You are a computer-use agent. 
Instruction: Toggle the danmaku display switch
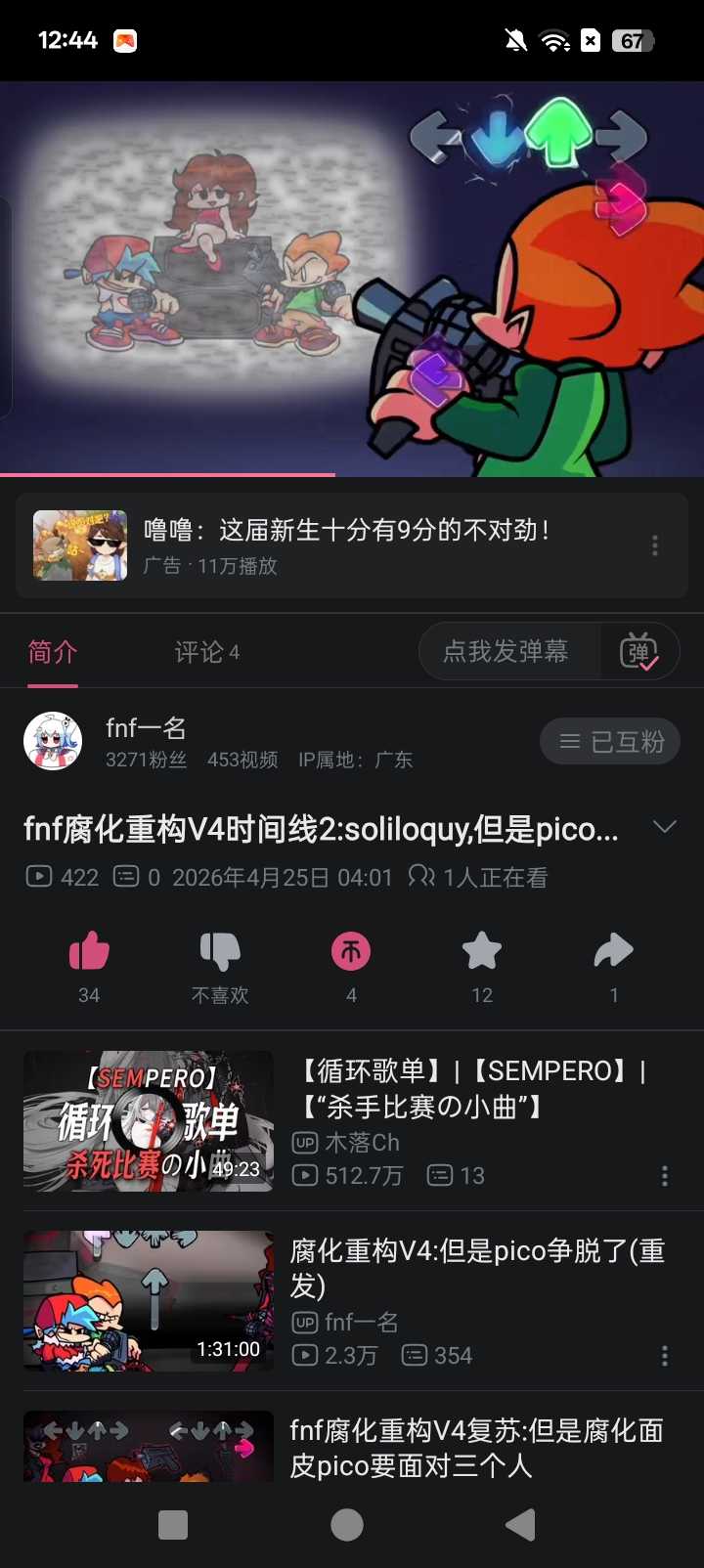pos(639,652)
